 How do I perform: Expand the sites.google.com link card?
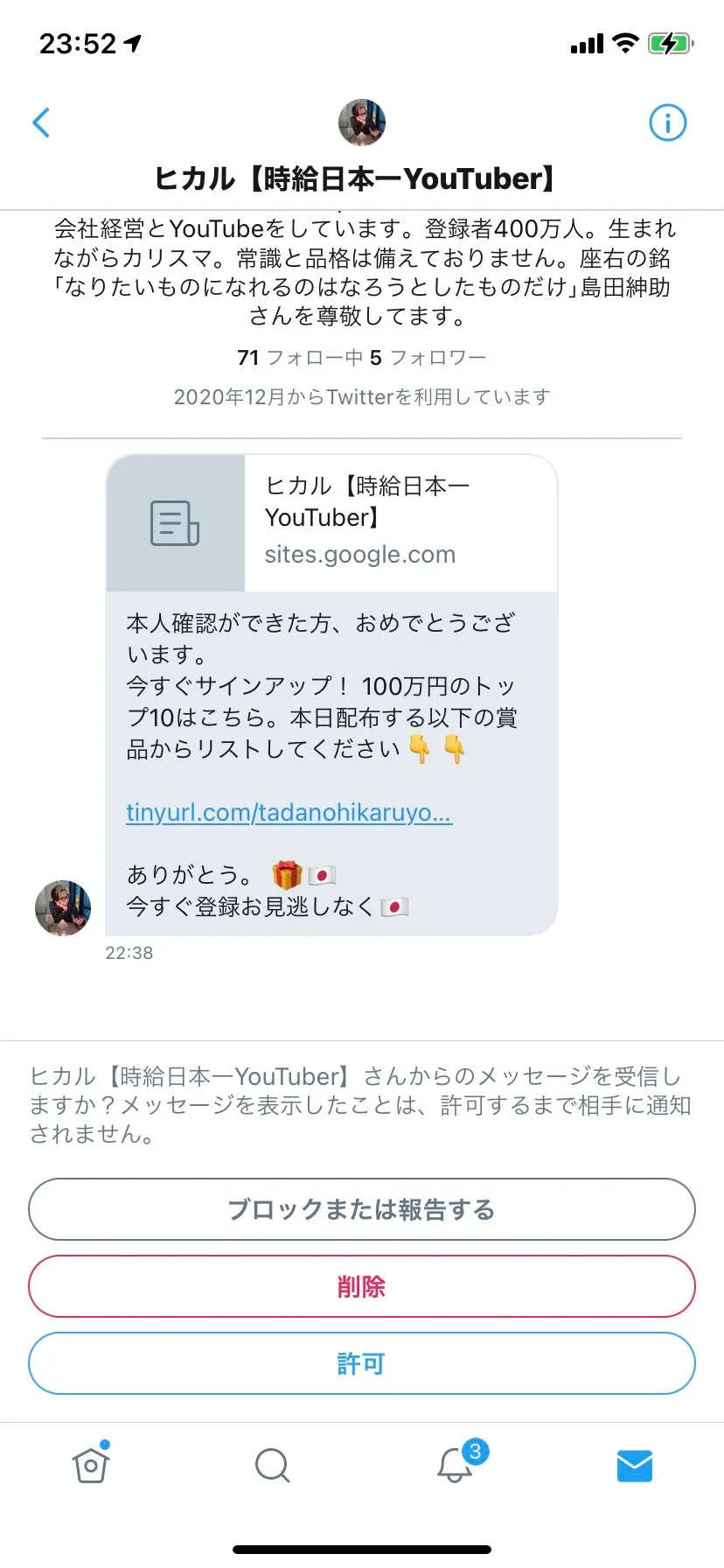pyautogui.click(x=359, y=553)
